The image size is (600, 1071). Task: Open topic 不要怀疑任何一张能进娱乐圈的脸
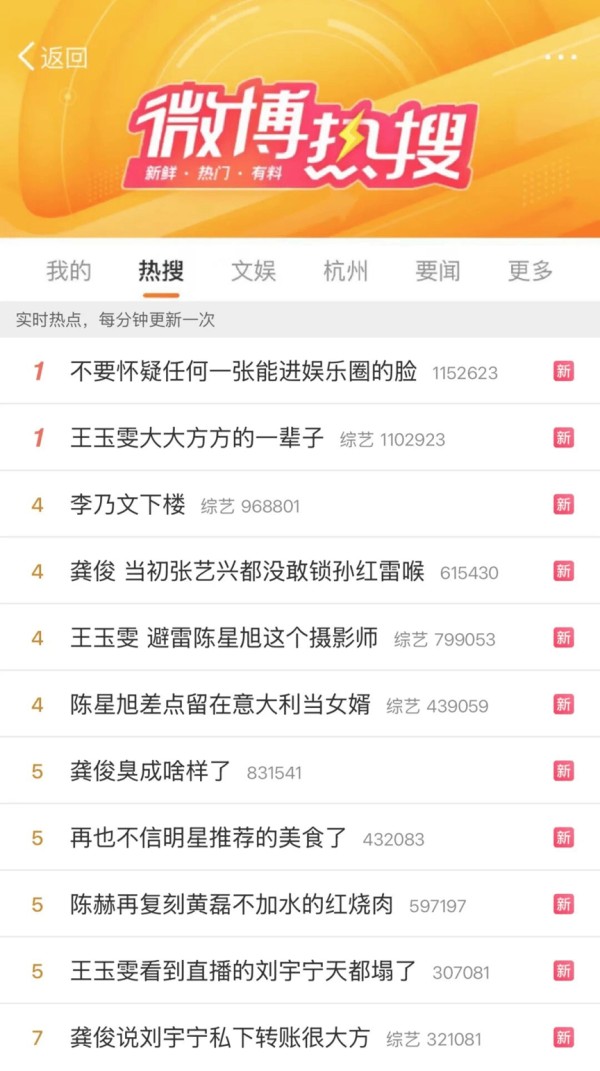[243, 372]
